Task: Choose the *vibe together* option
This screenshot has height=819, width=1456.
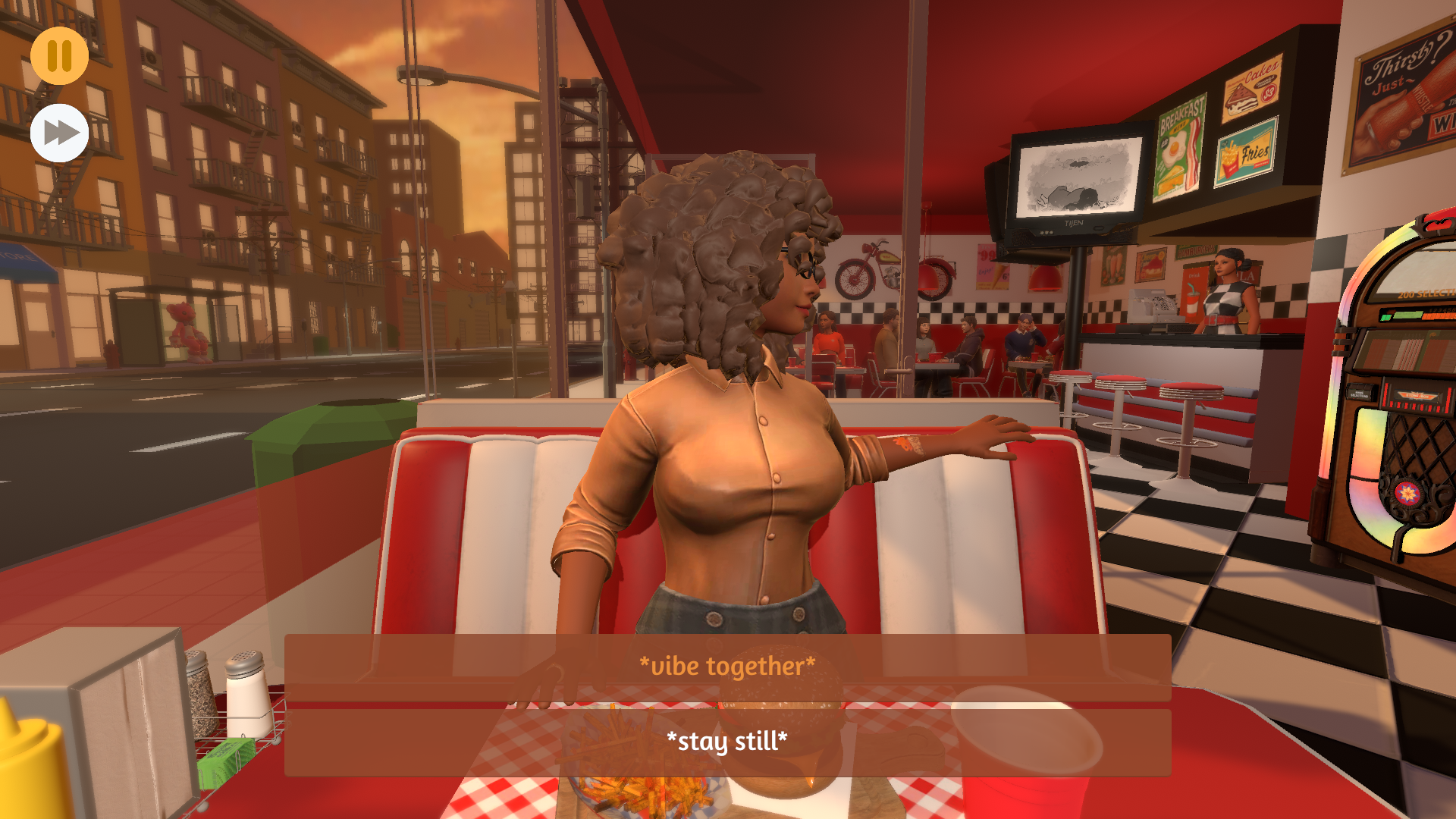Action: [x=727, y=667]
